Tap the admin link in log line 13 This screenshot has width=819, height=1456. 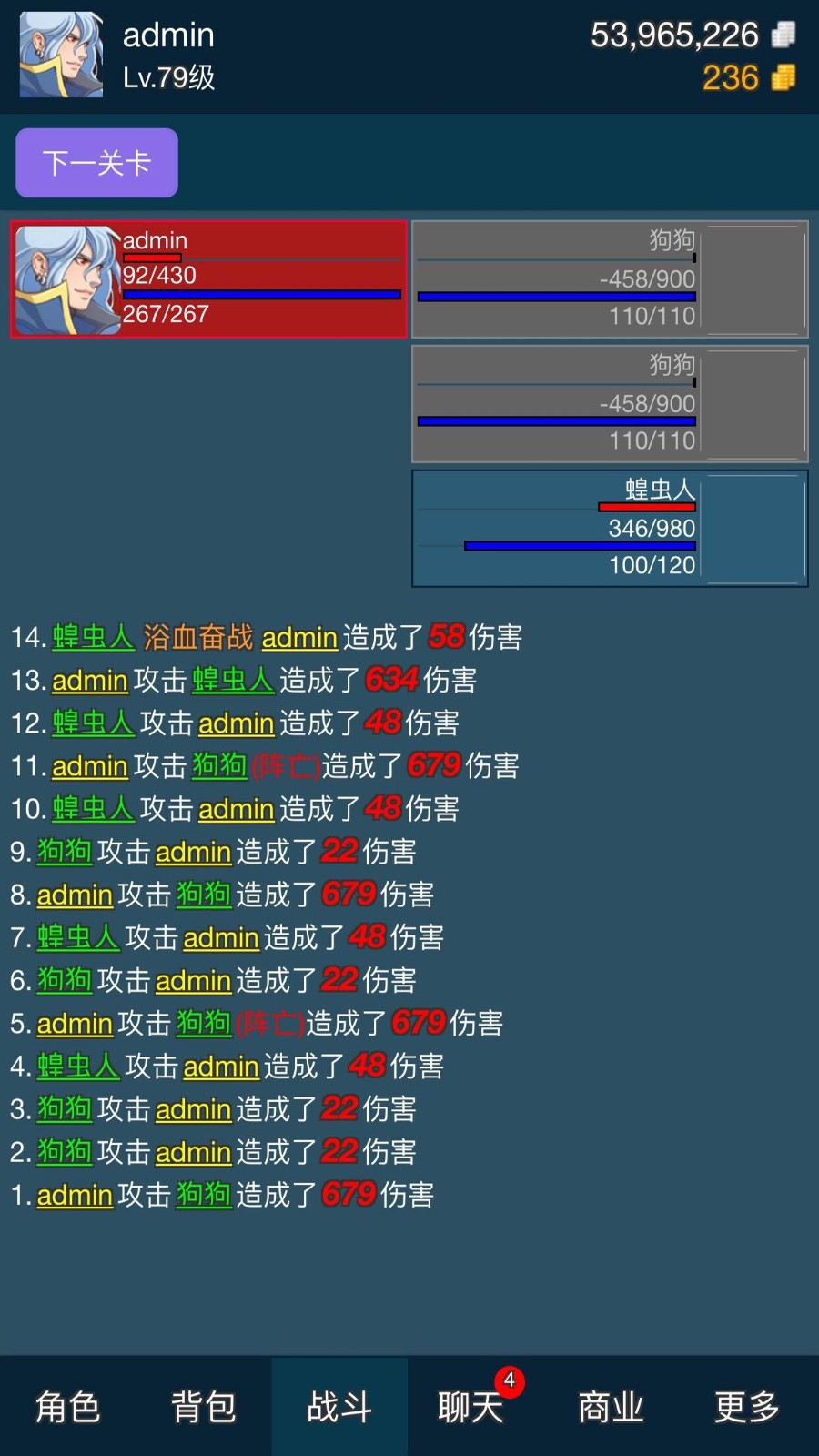tap(89, 681)
